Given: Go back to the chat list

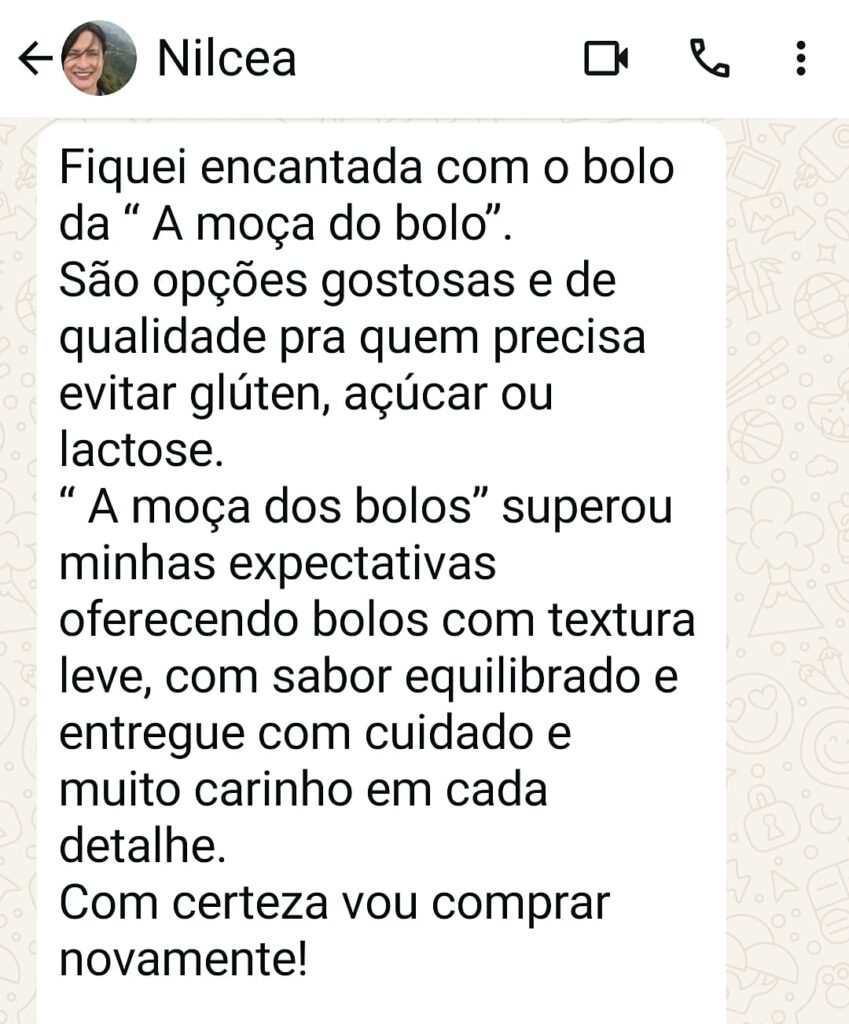Looking at the screenshot, I should click(x=34, y=60).
